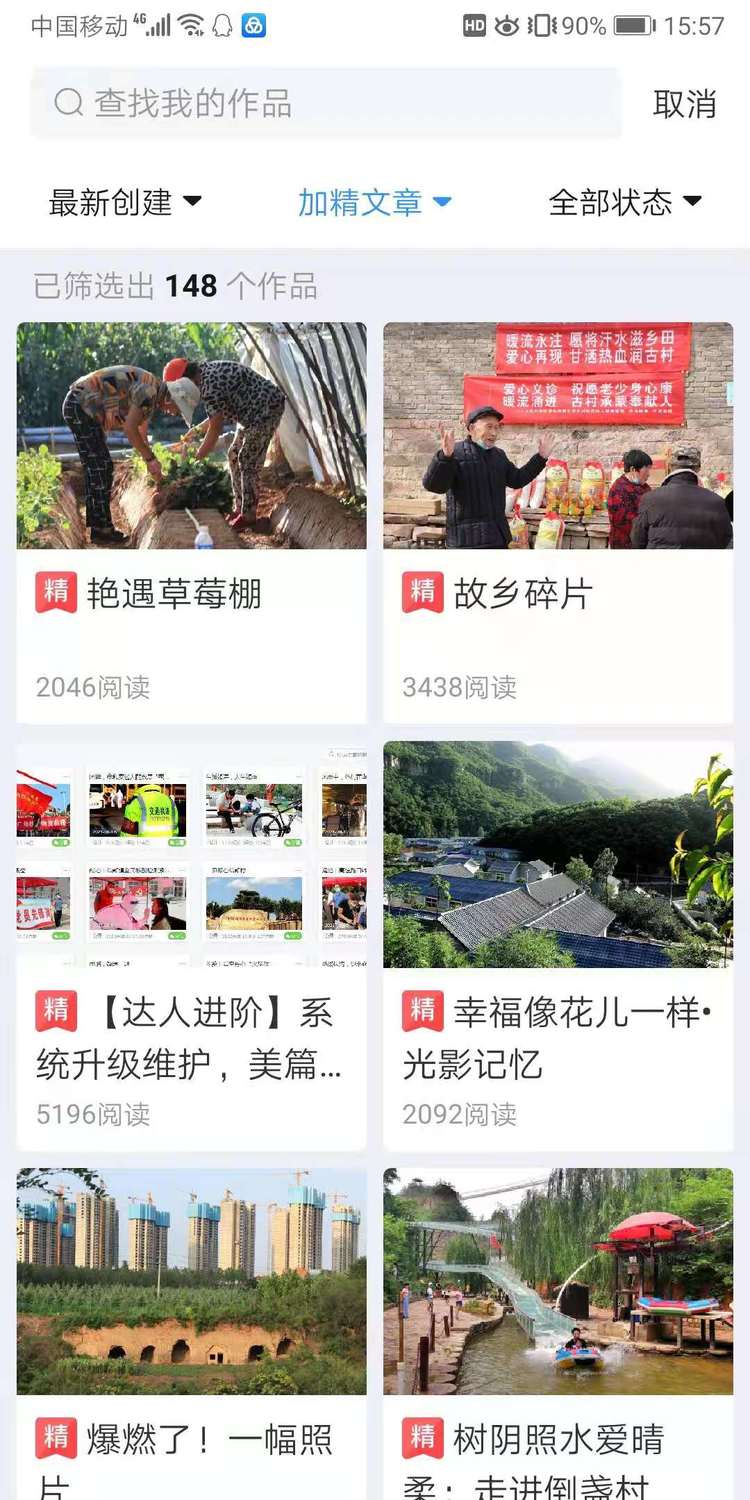750x1500 pixels.
Task: Cancel the search with 取消
Action: [x=685, y=104]
